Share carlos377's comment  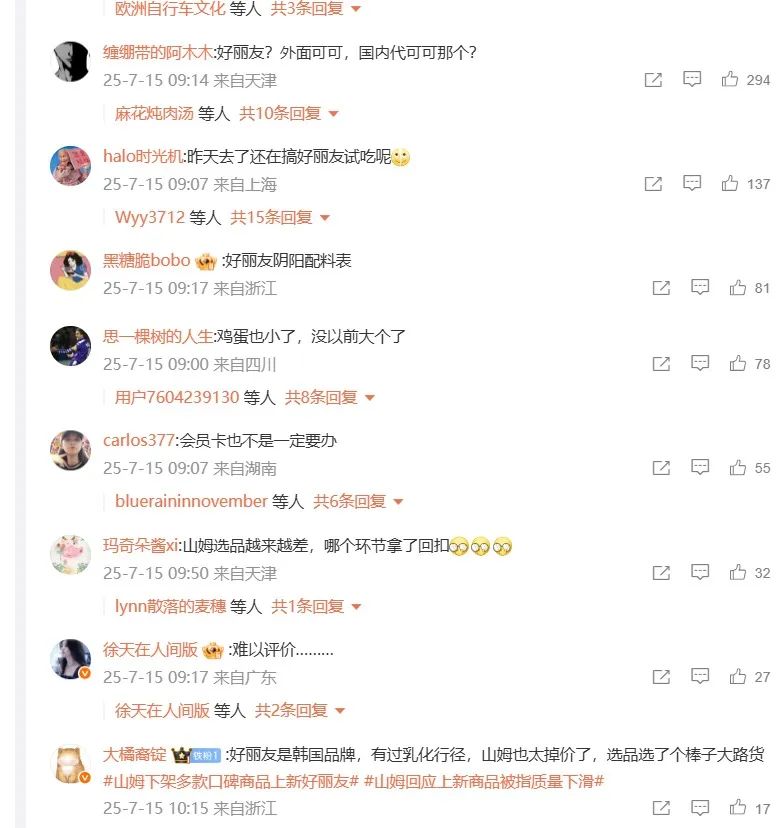pos(661,468)
